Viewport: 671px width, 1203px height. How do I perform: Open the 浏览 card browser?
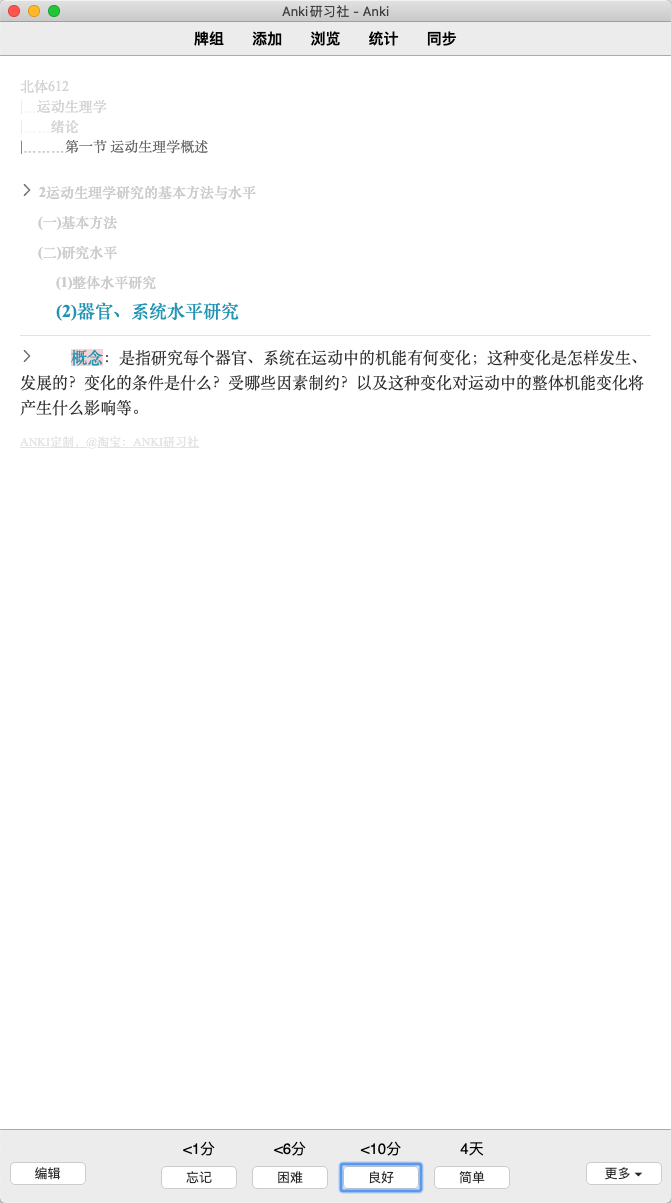coord(325,39)
